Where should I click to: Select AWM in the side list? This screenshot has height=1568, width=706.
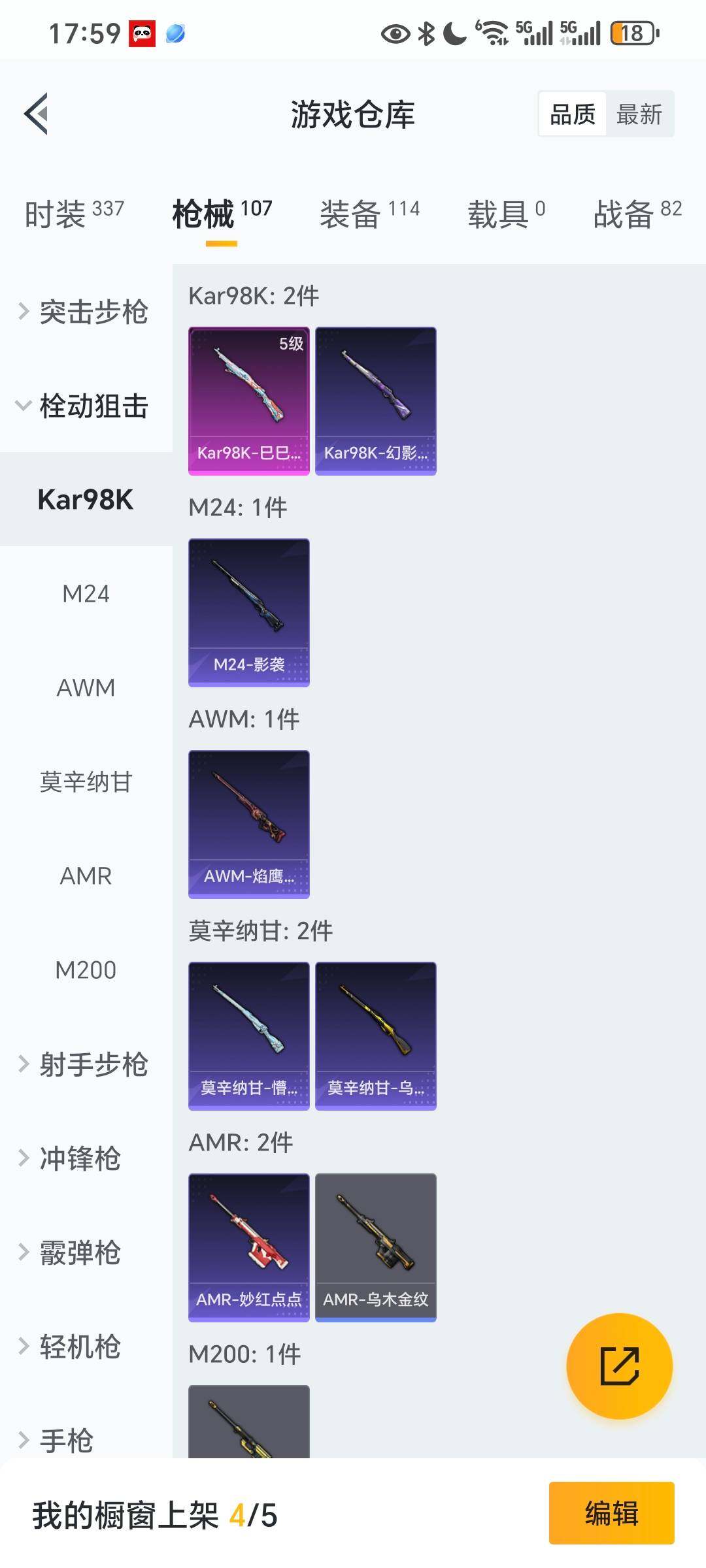tap(86, 688)
